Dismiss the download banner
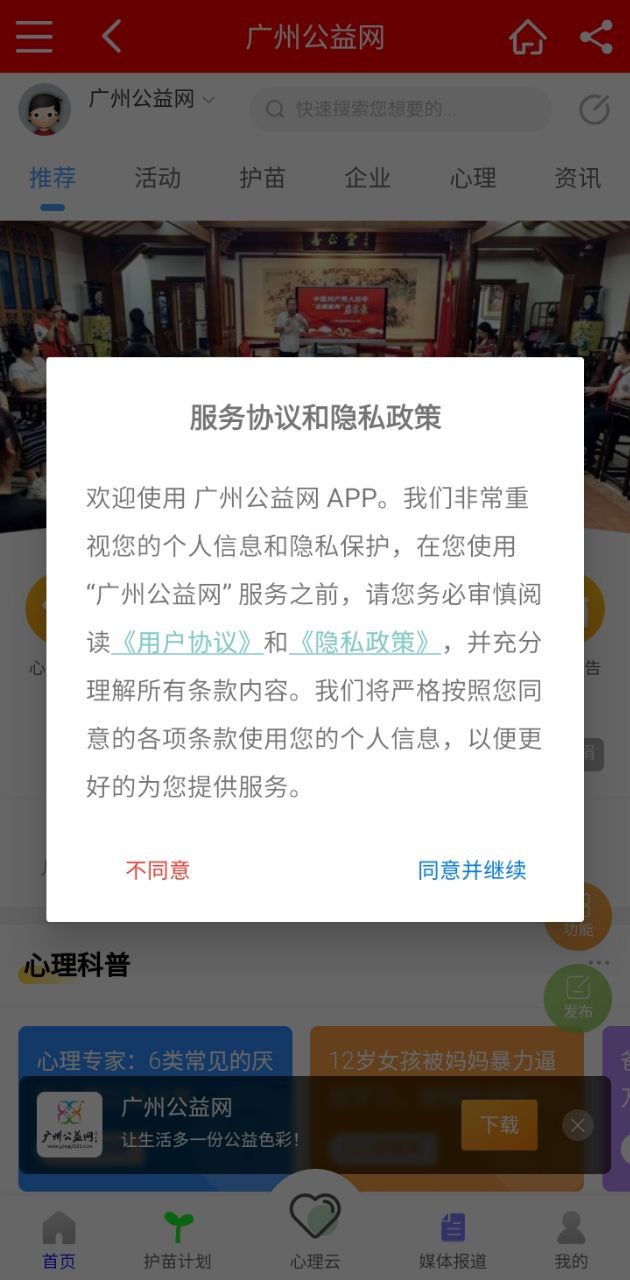The image size is (630, 1280). (x=577, y=1125)
